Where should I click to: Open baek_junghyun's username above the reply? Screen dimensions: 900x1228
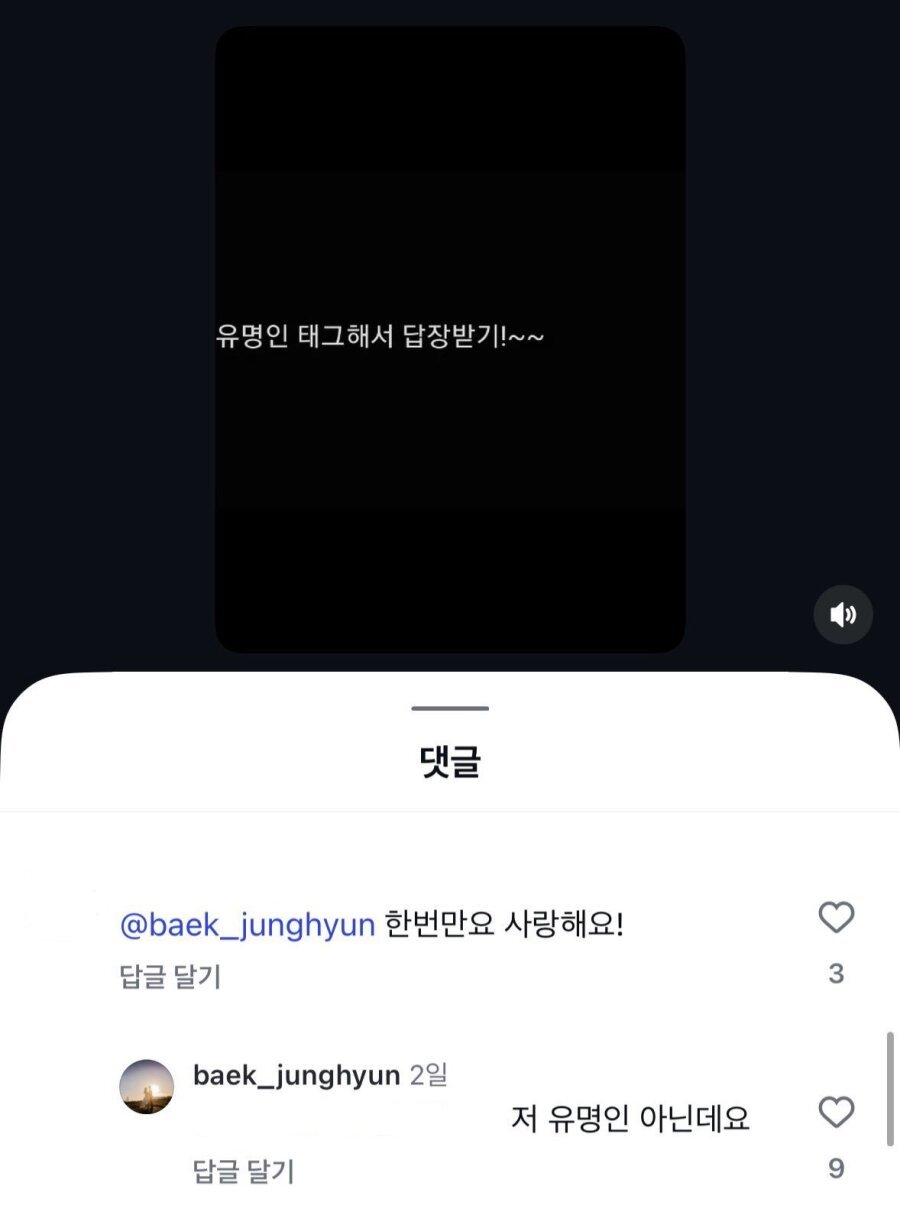pos(296,1075)
